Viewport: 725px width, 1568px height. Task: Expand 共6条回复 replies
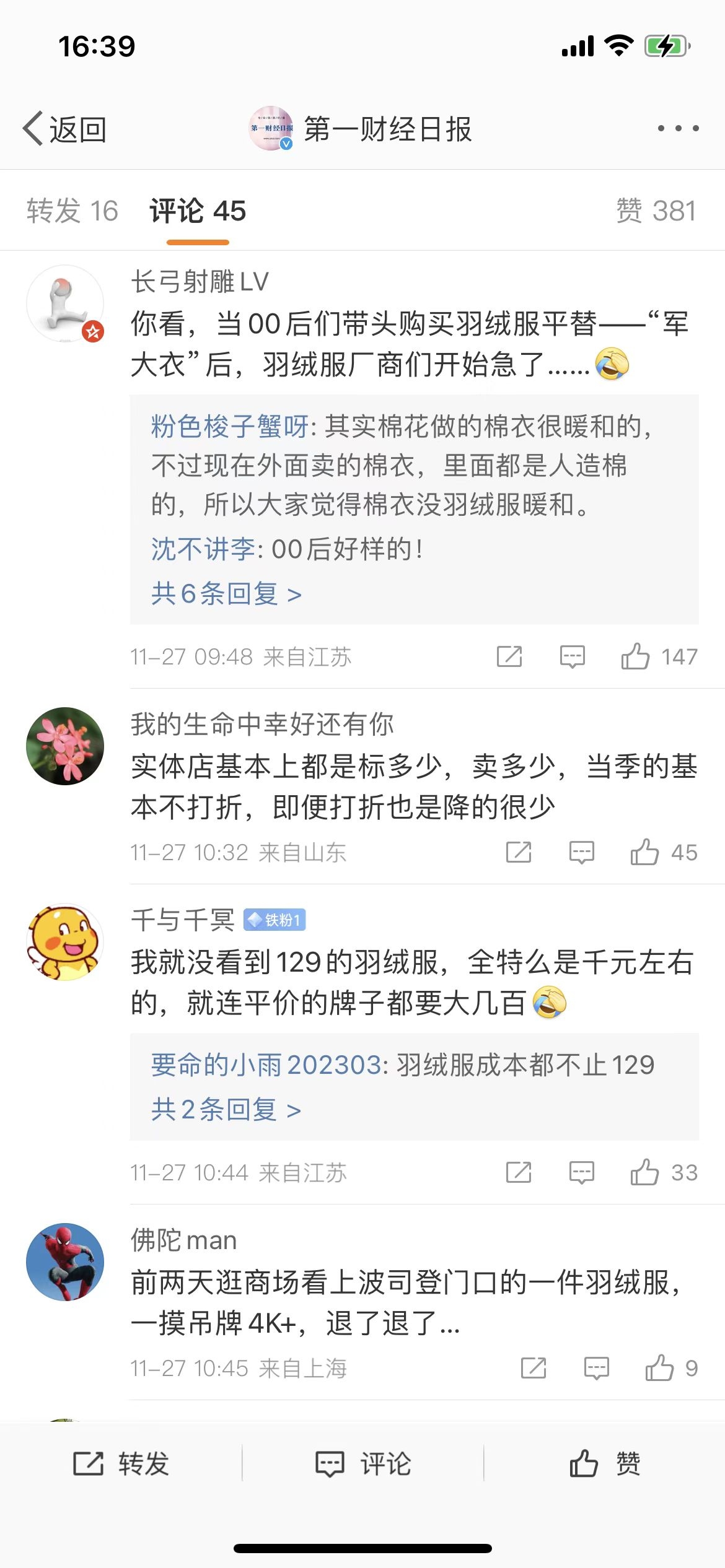pyautogui.click(x=226, y=594)
